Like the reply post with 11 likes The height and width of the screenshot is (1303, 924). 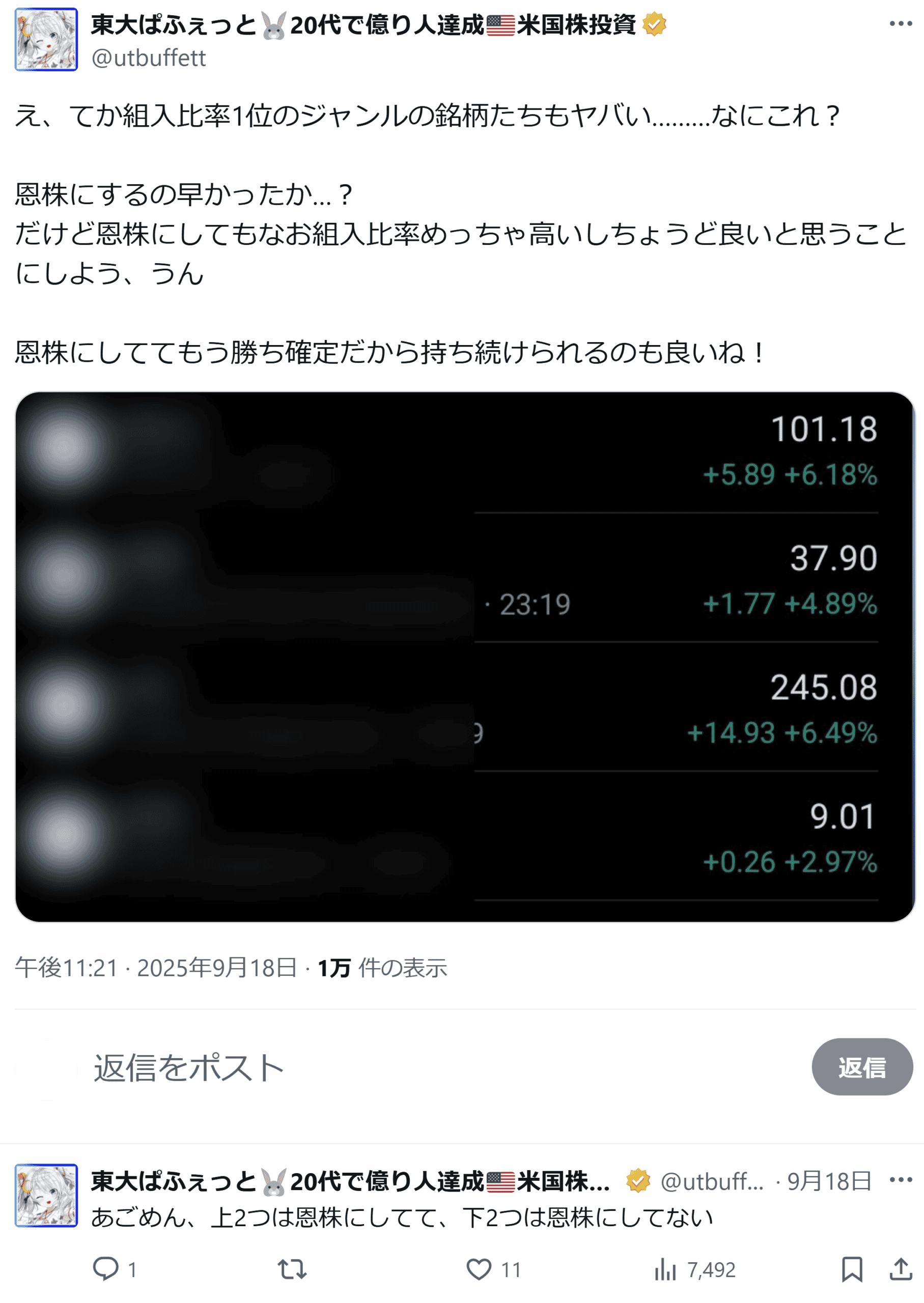coord(479,1269)
